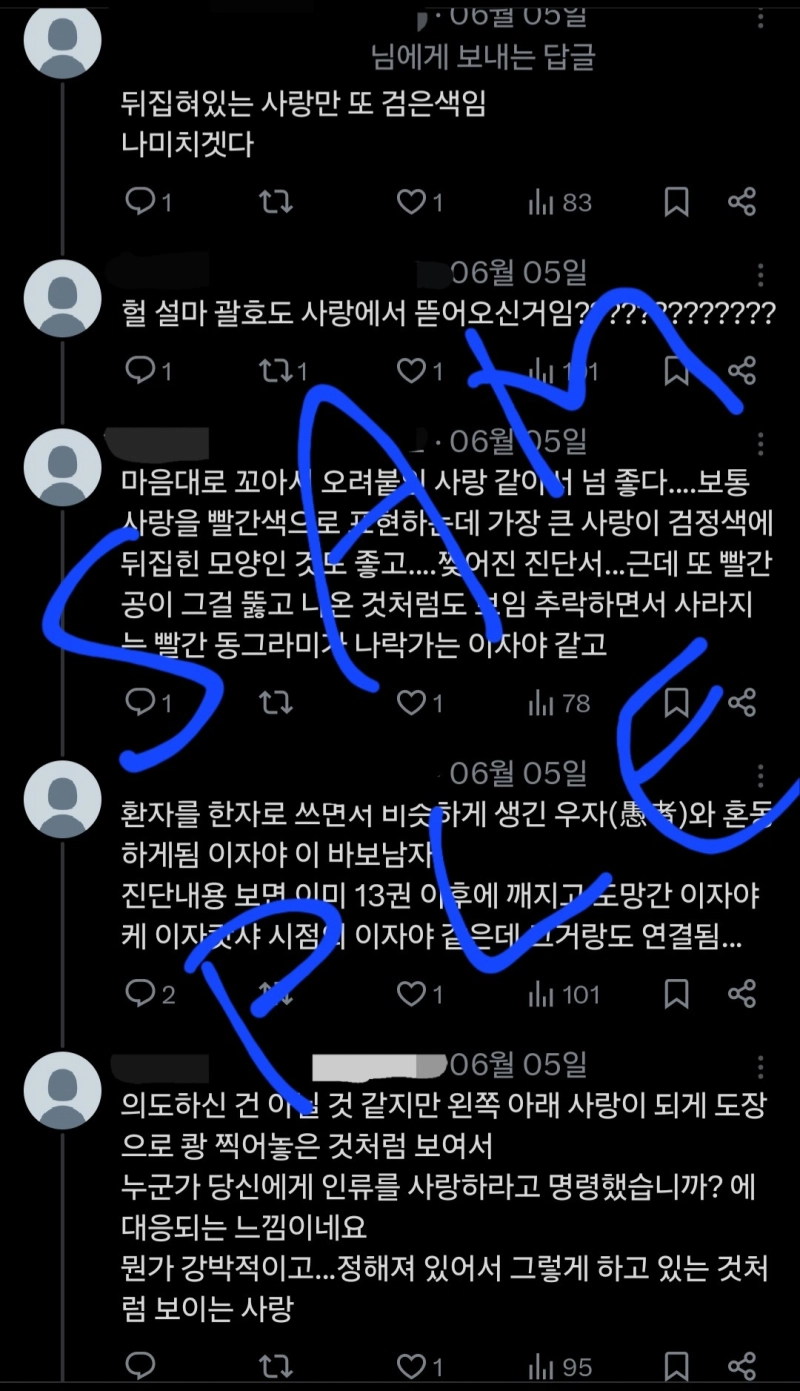Open overflow menu on "의도하신 건" tweet
The width and height of the screenshot is (800, 1391).
tap(761, 1066)
